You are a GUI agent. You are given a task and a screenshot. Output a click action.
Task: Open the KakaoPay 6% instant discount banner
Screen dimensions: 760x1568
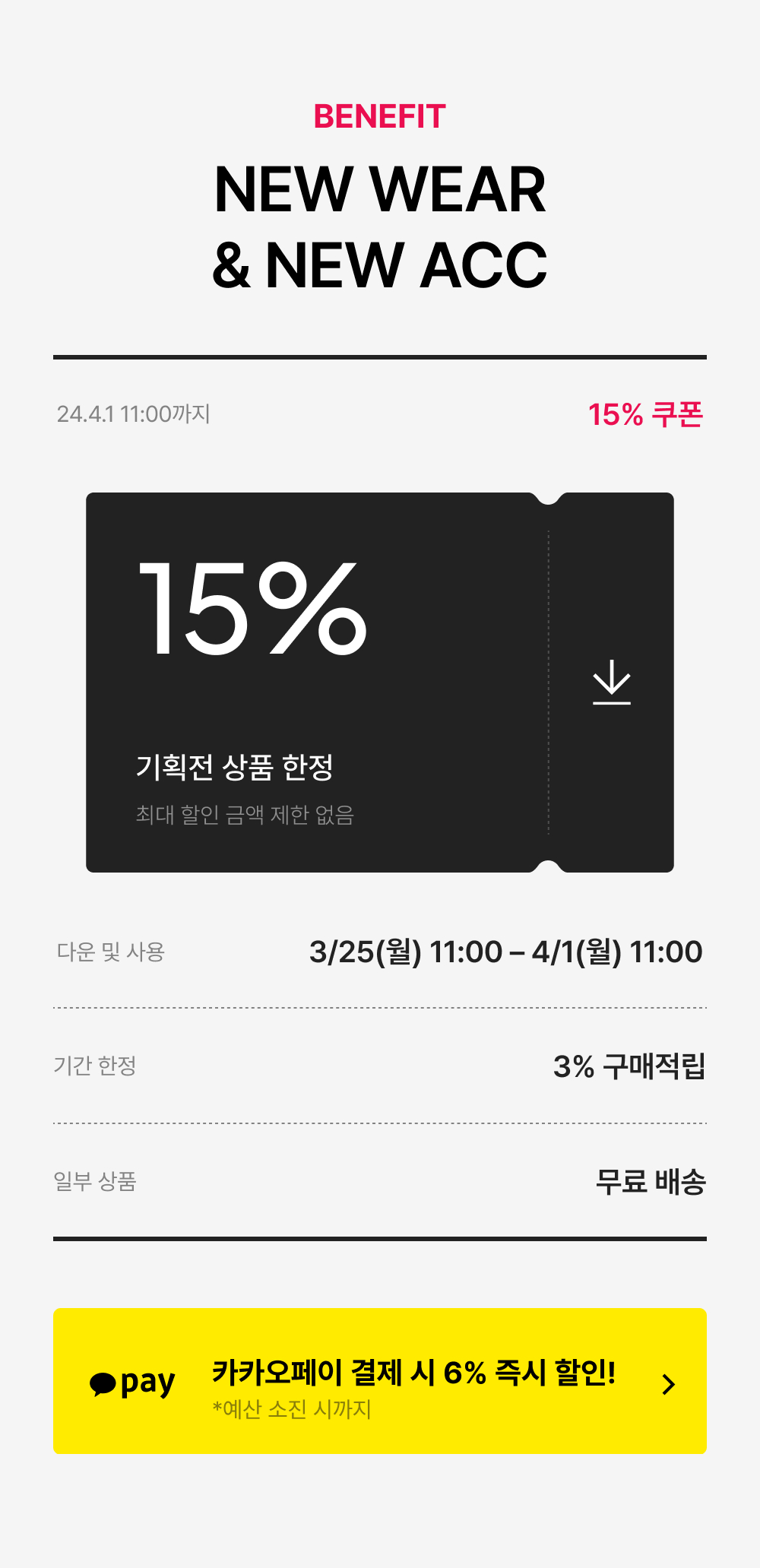tap(380, 1381)
